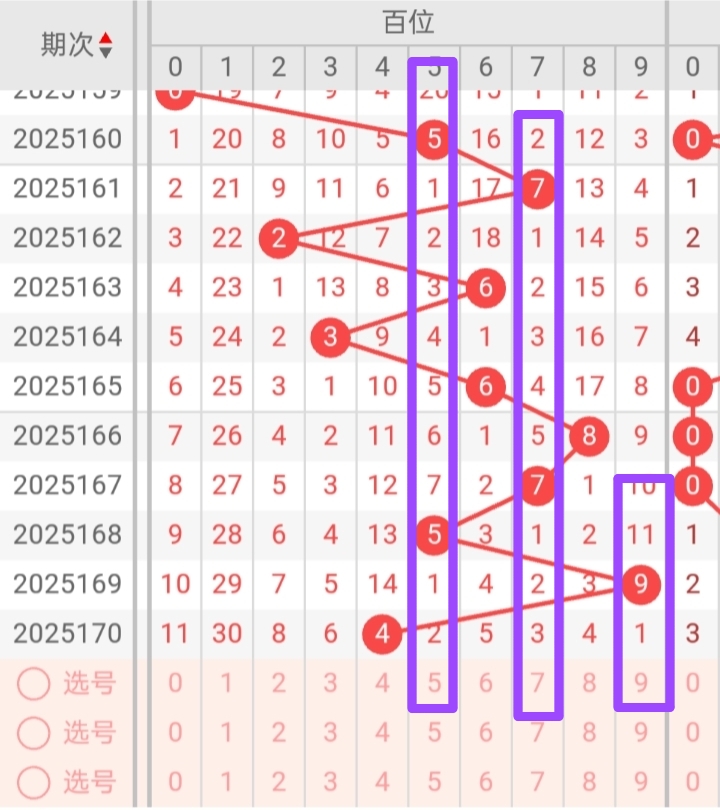720x810 pixels.
Task: Click the circled 8 marker in row 2025166
Action: click(589, 436)
